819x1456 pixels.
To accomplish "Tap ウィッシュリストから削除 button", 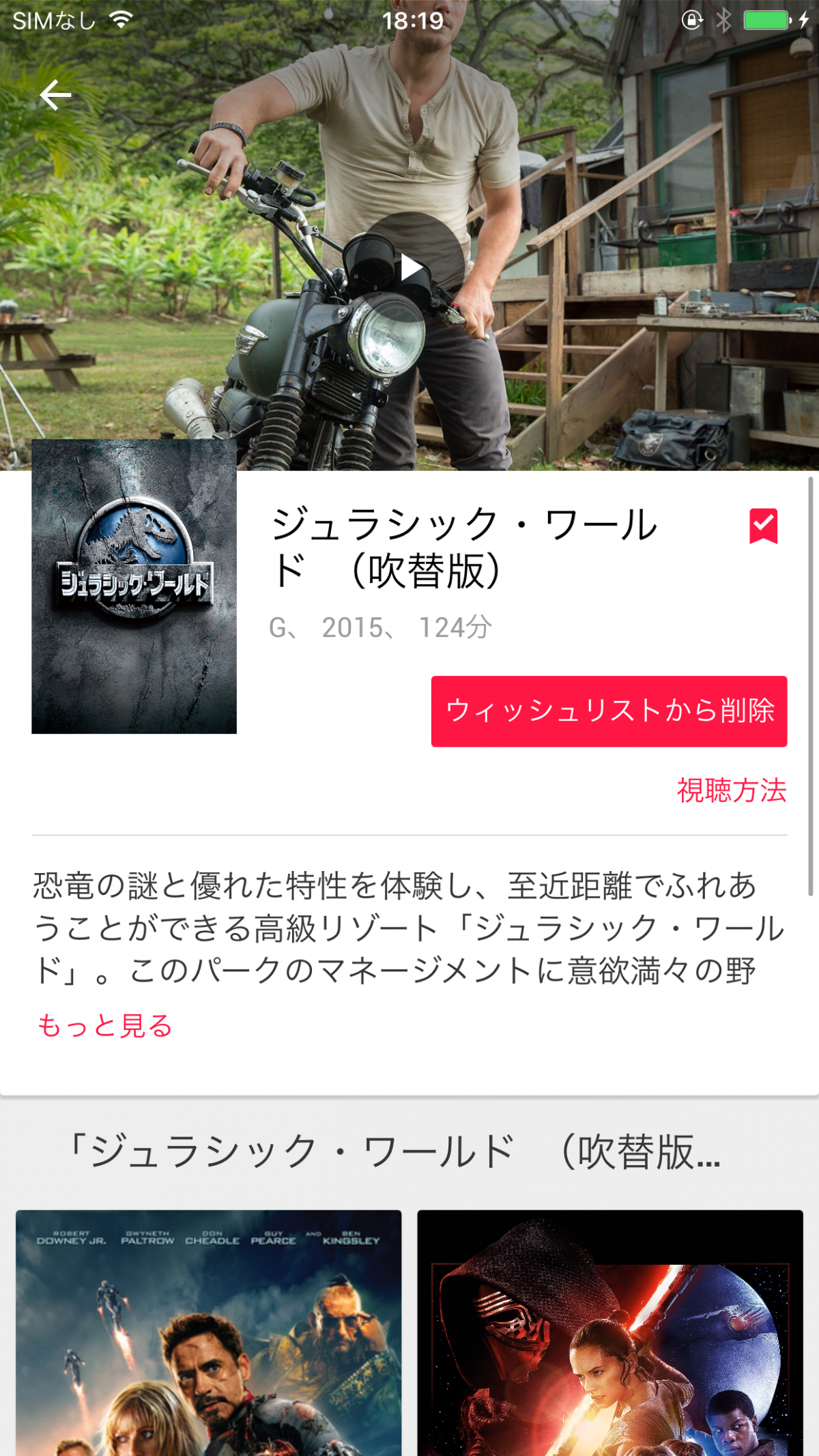I will (609, 711).
